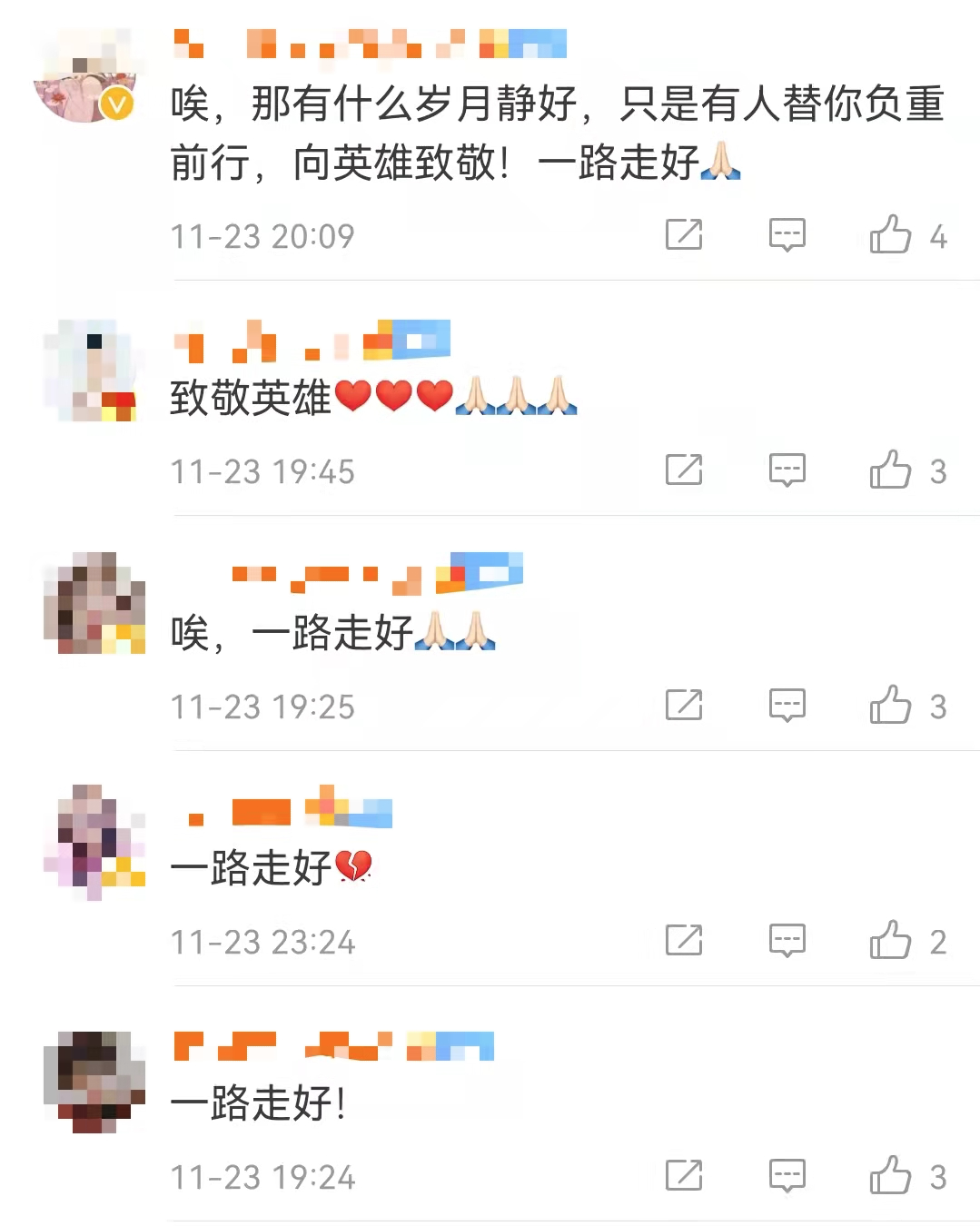Viewport: 980px width, 1226px height.
Task: Like the comment posted at 11-23 19:25
Action: 890,706
